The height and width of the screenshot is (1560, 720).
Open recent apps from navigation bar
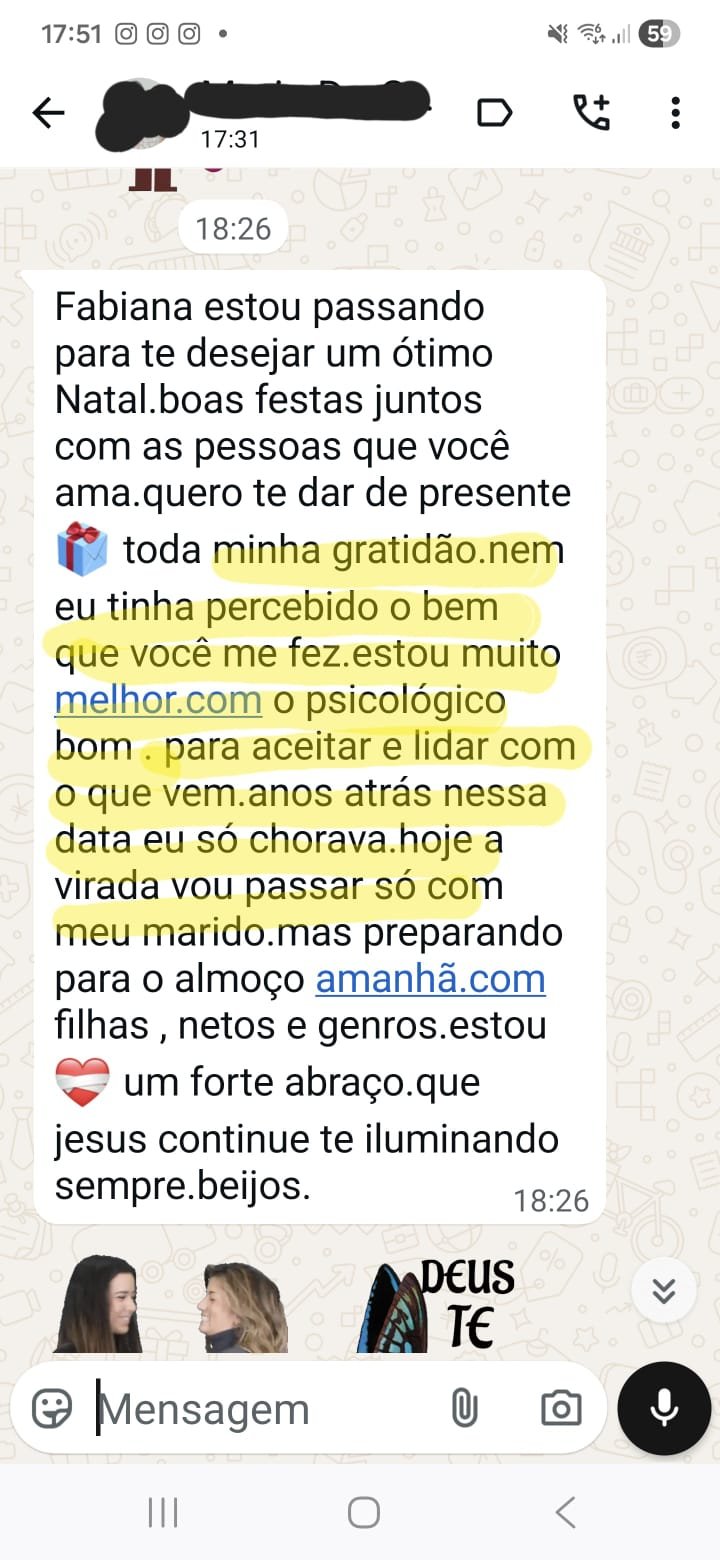tap(162, 1512)
